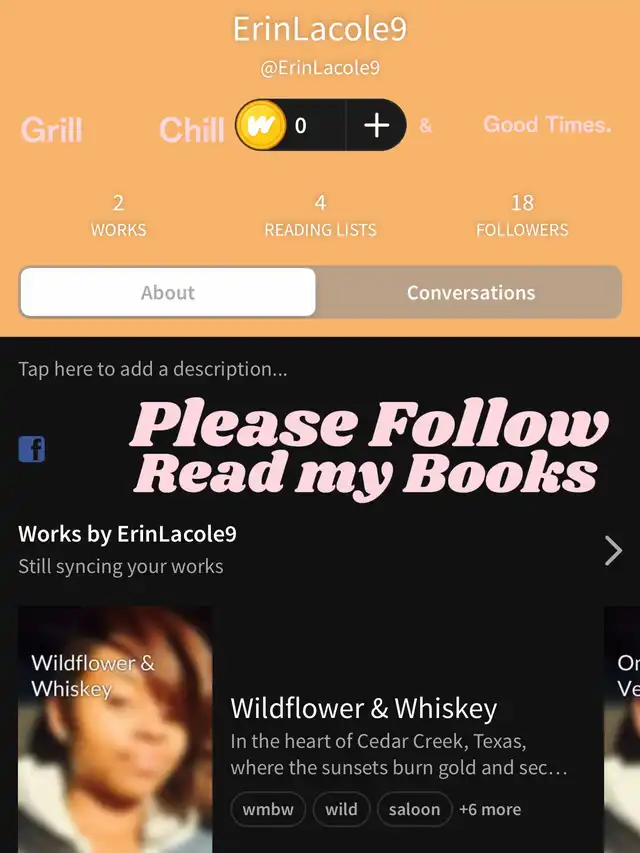640x853 pixels.
Task: View the 2 works
Action: [118, 216]
